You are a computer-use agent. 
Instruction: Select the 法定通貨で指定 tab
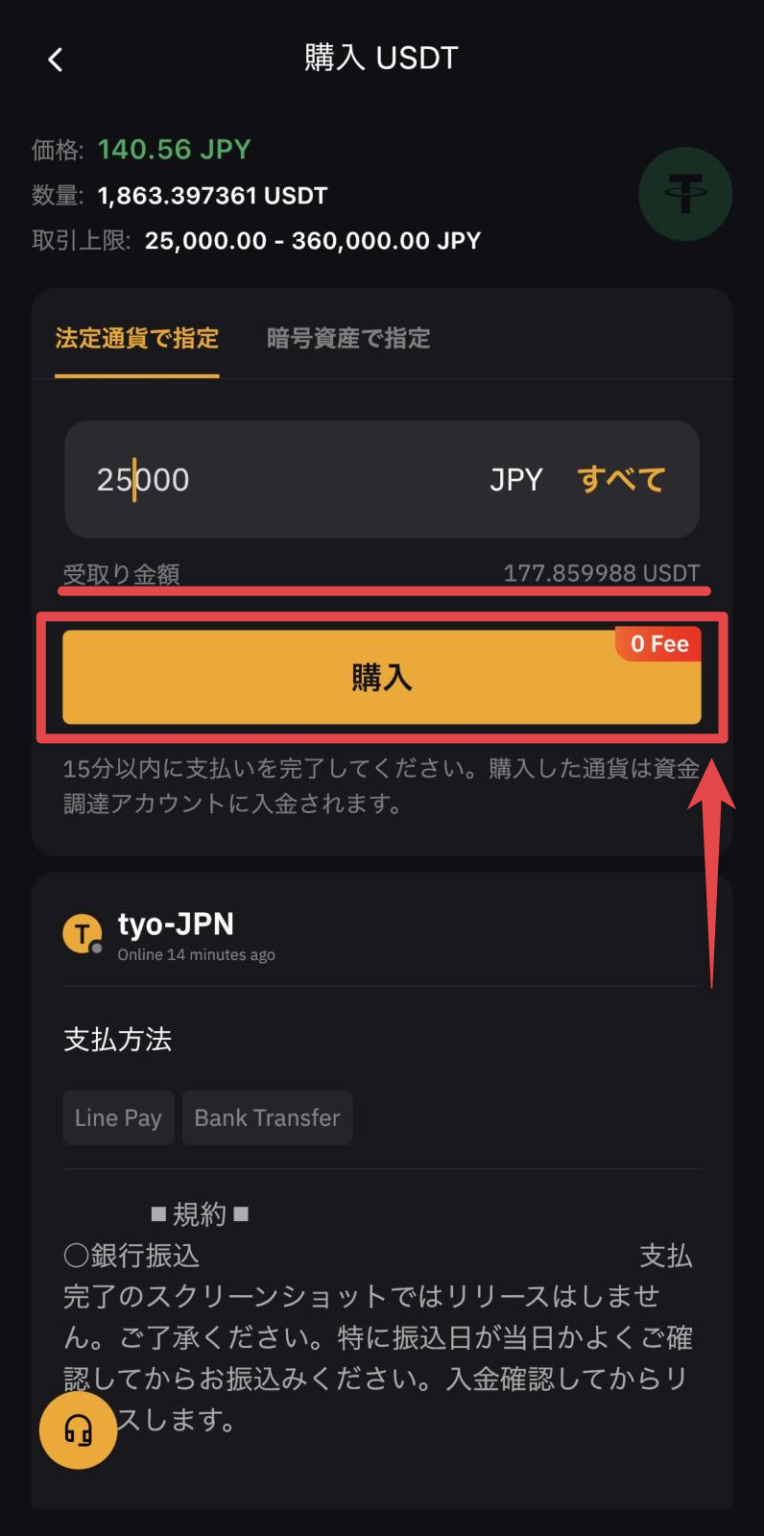coord(136,338)
